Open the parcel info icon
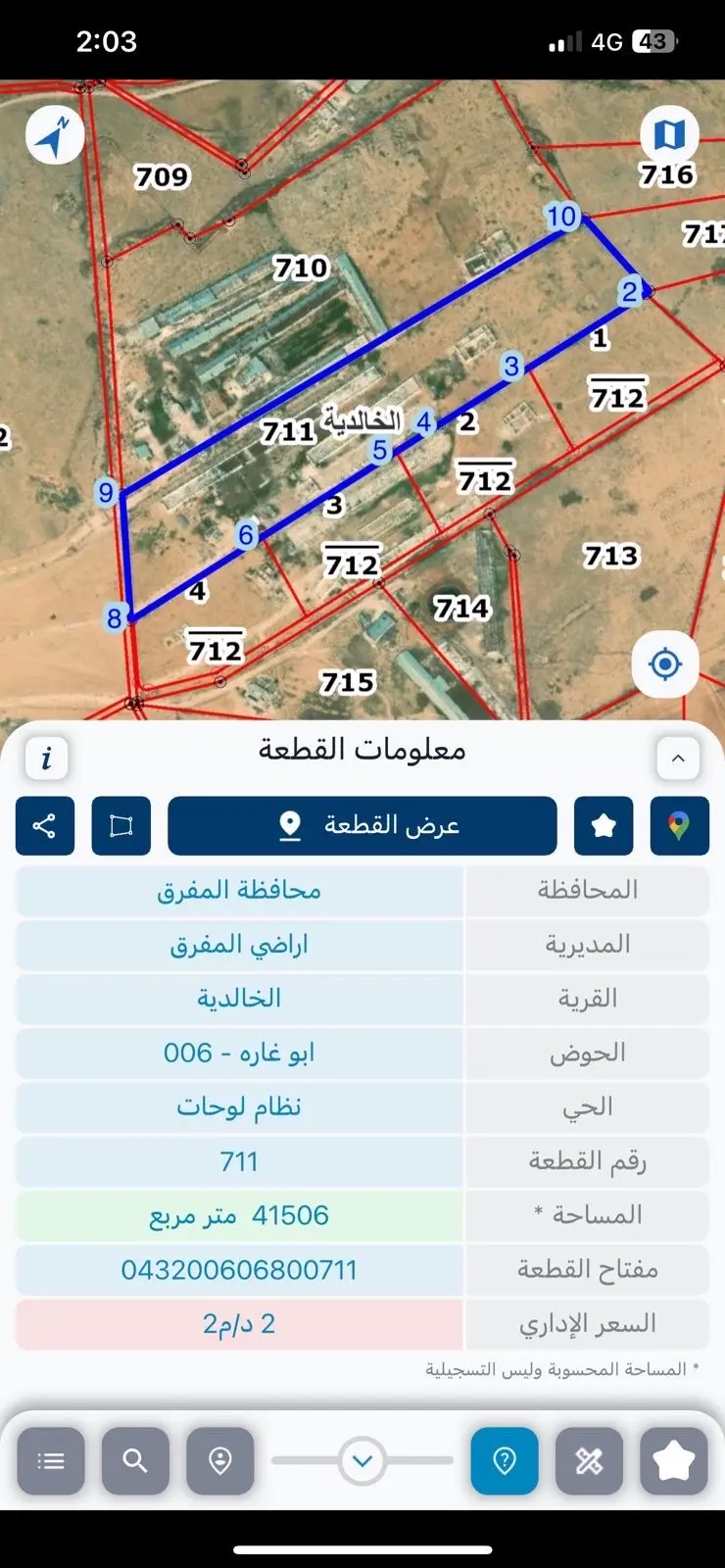This screenshot has height=1568, width=725. (46, 758)
